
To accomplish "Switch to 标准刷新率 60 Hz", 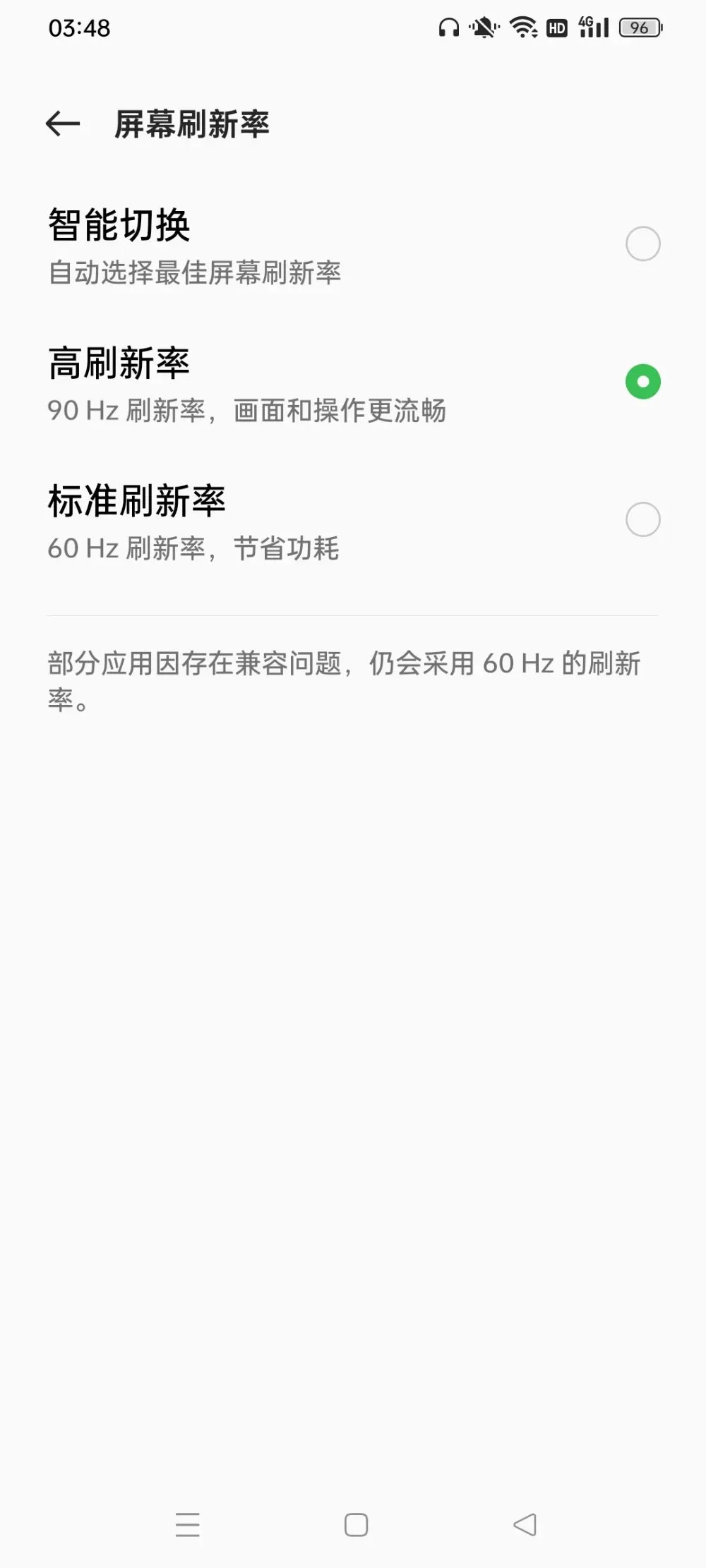I will tap(353, 520).
